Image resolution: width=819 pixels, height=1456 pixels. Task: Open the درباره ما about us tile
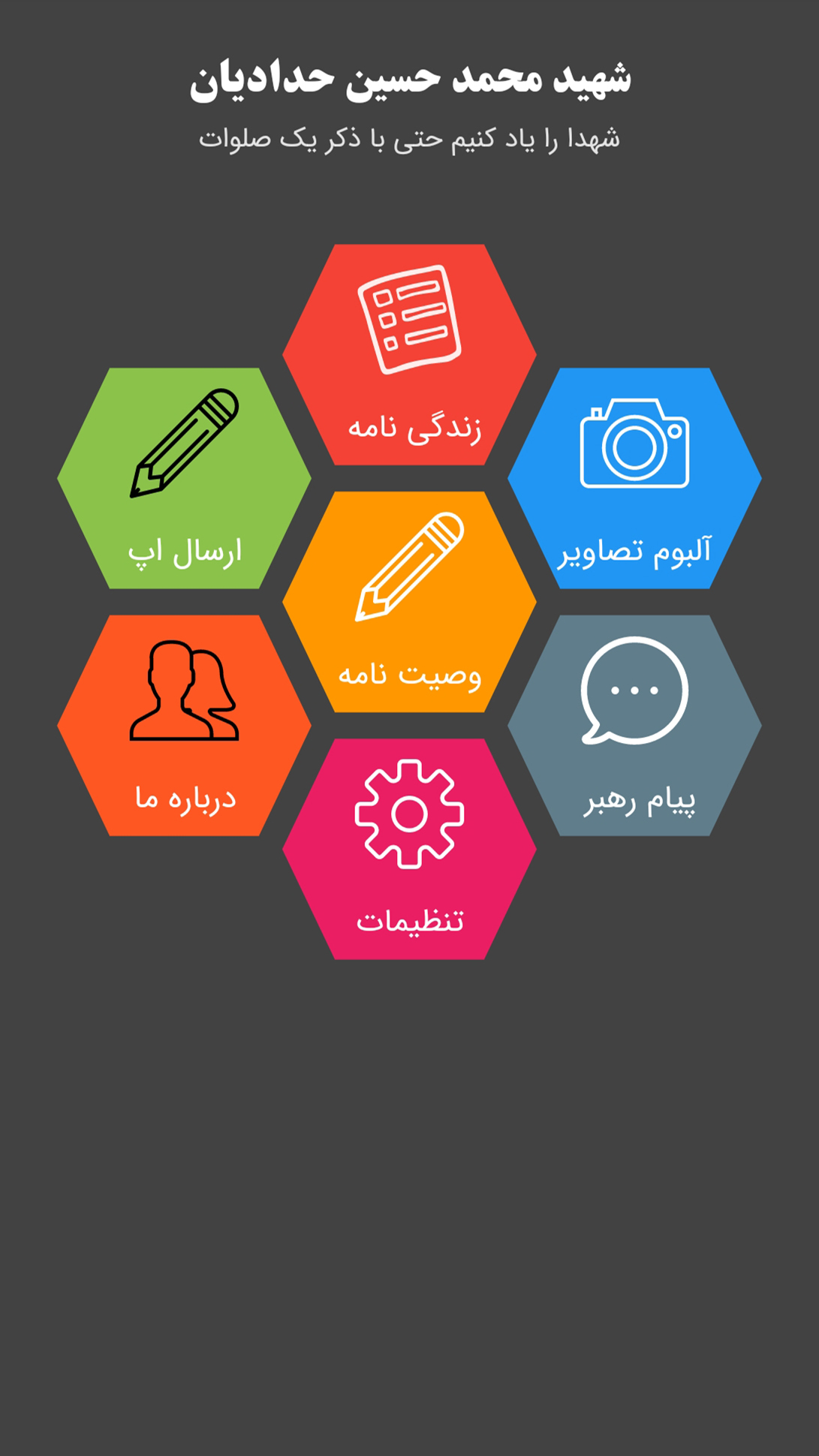(x=184, y=725)
